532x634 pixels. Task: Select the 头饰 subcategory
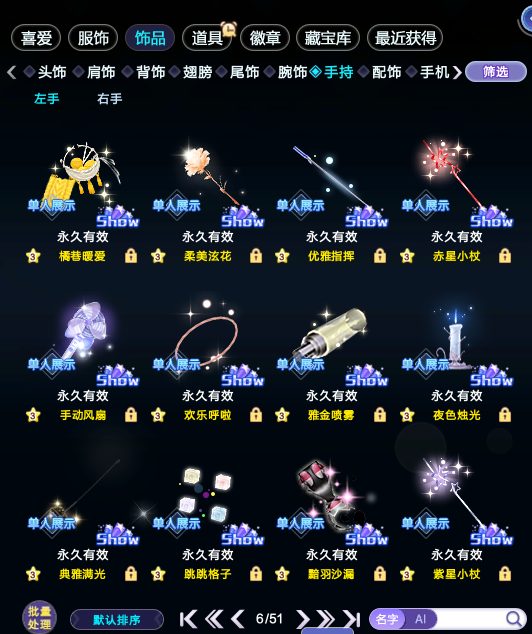(52, 72)
